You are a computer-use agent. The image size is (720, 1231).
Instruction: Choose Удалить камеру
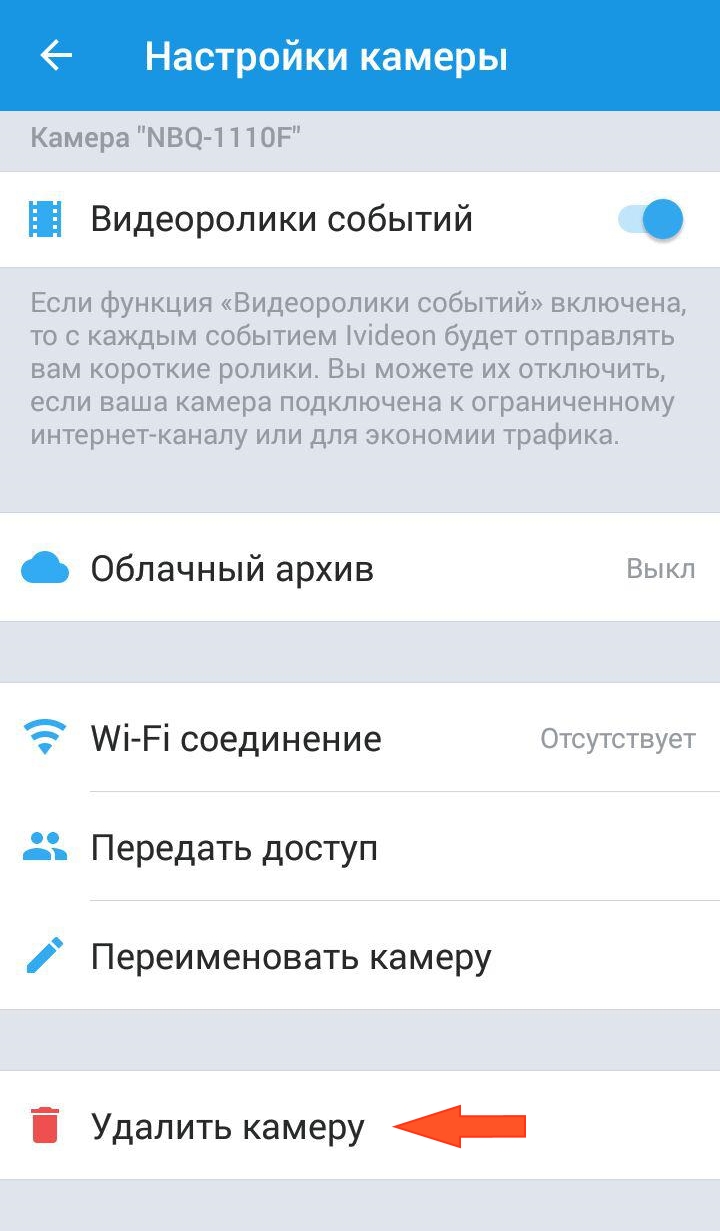click(360, 1126)
